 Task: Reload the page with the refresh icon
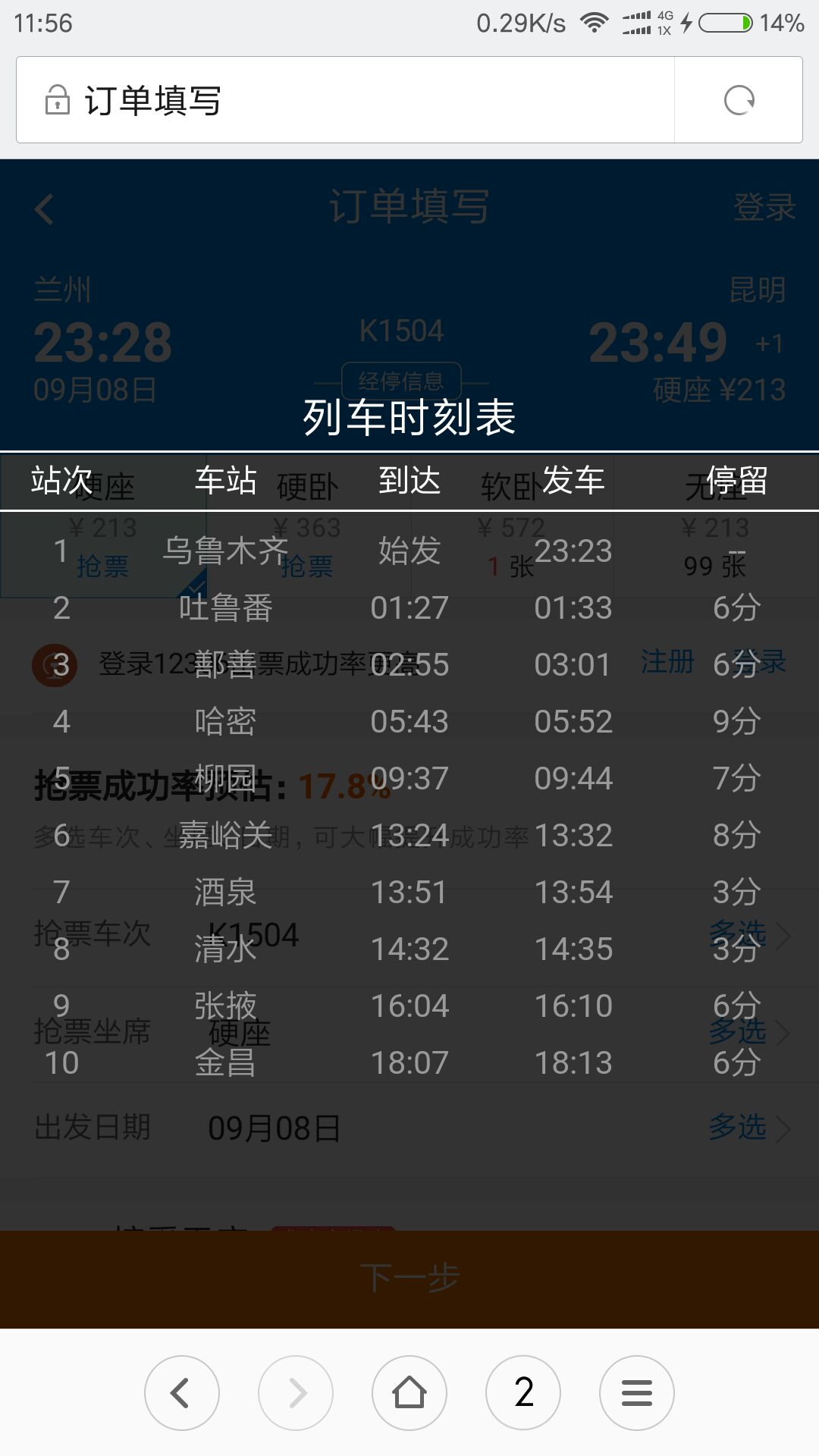tap(739, 100)
